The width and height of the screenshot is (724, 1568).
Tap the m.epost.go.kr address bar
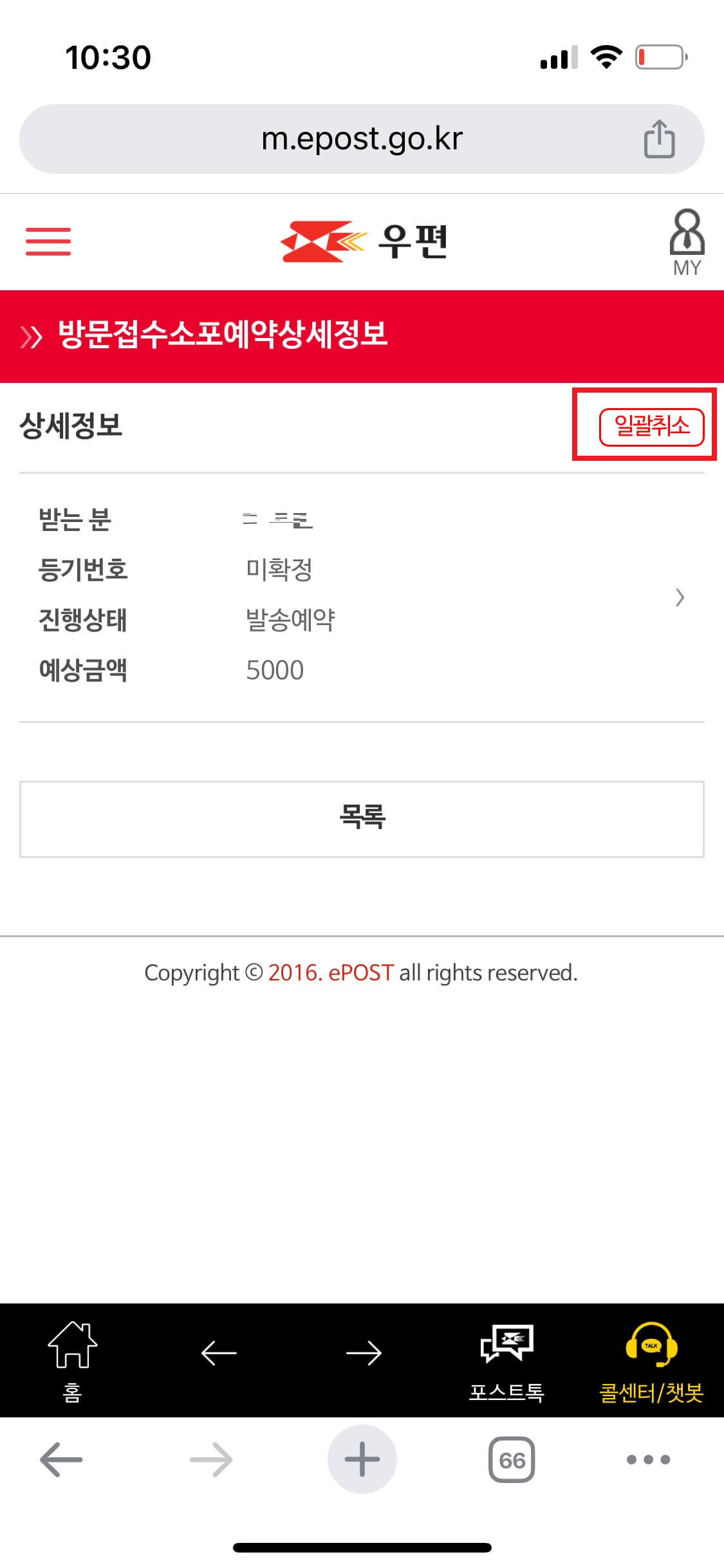362,137
